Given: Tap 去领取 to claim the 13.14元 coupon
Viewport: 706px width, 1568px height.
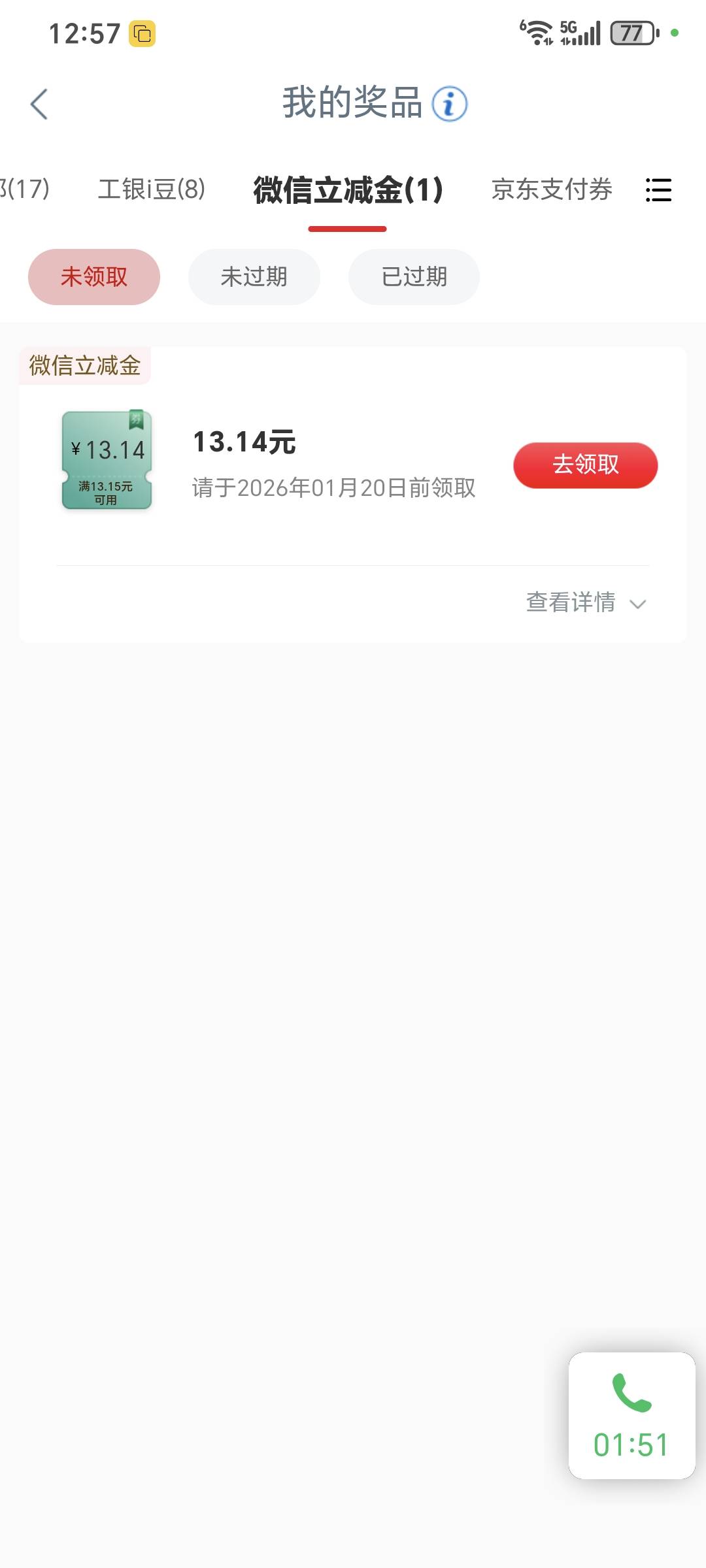Looking at the screenshot, I should 585,465.
